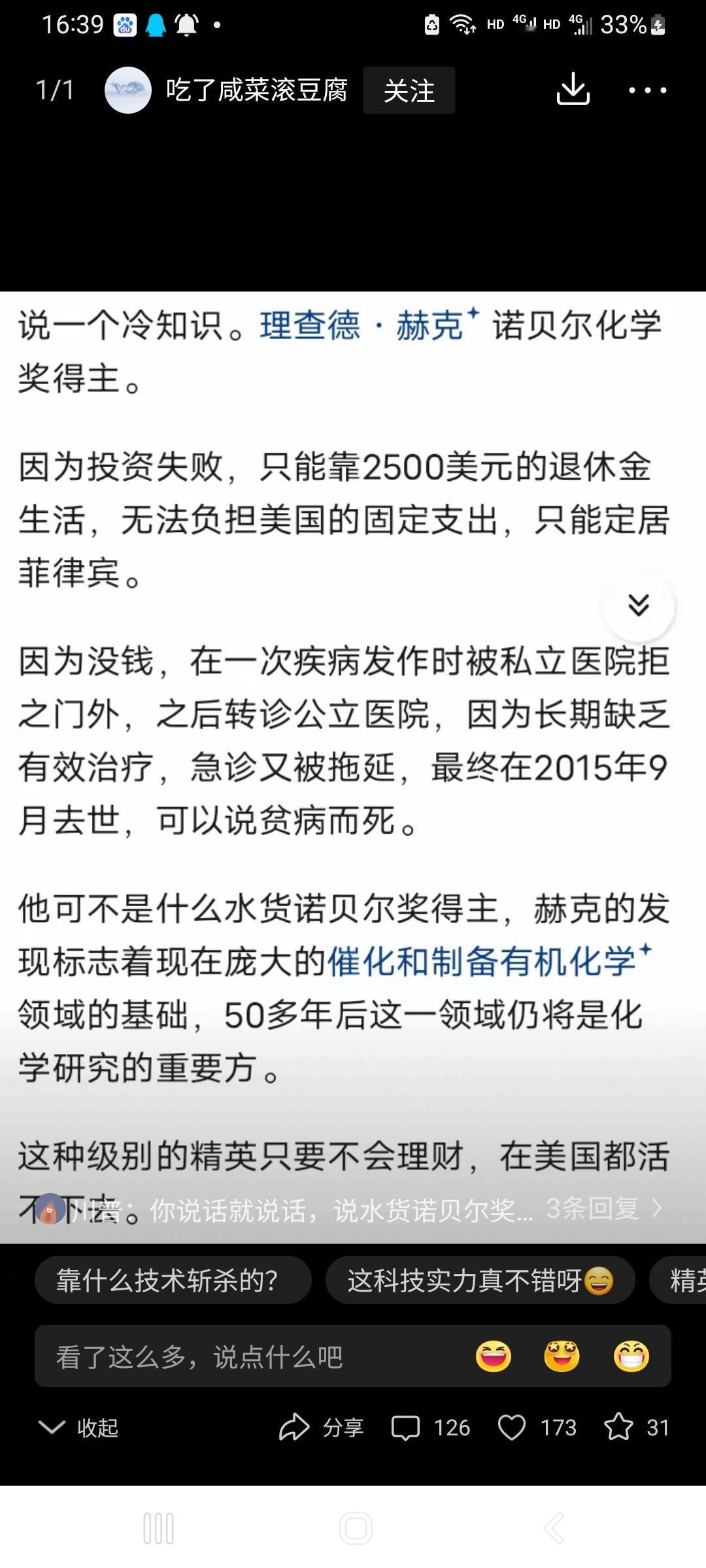This screenshot has width=706, height=1568.
Task: Tap the 关注 follow button
Action: pos(408,91)
